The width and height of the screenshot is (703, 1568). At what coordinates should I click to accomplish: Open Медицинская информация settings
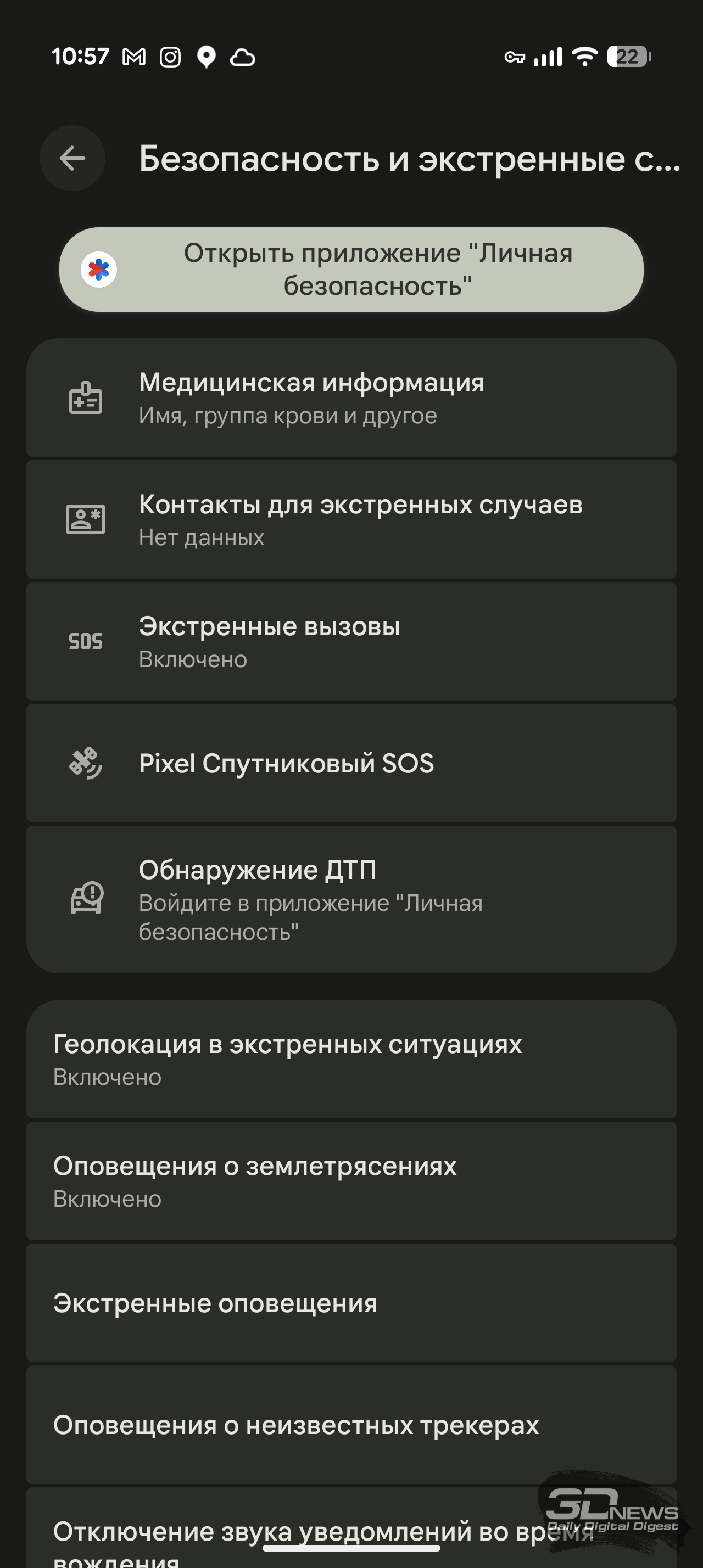coord(351,398)
